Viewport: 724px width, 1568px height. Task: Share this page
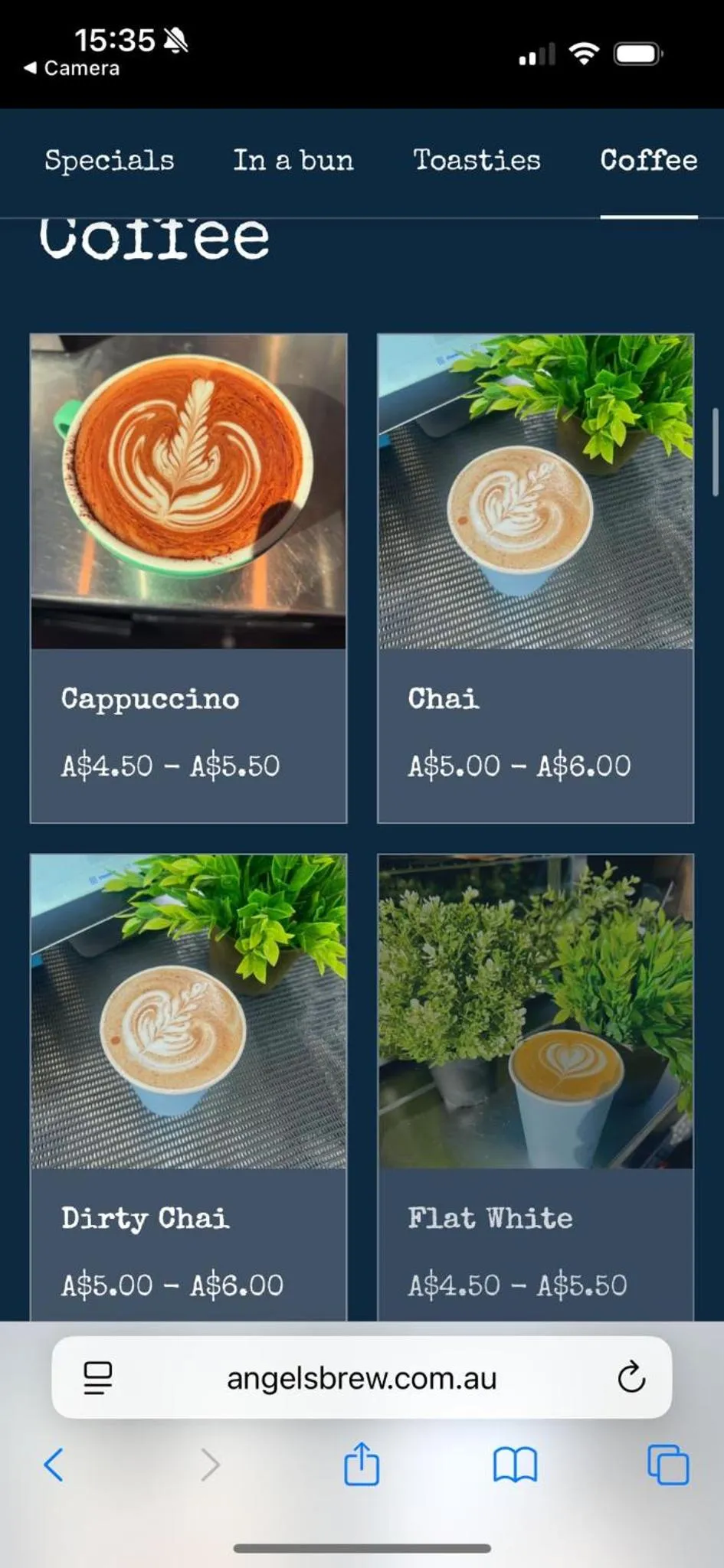pos(361,1464)
